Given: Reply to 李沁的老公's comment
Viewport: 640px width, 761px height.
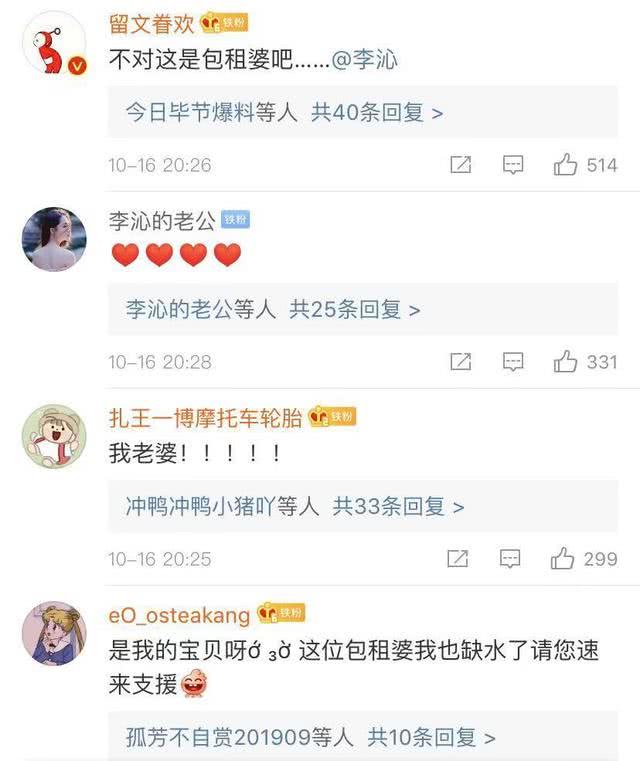Looking at the screenshot, I should pos(513,362).
